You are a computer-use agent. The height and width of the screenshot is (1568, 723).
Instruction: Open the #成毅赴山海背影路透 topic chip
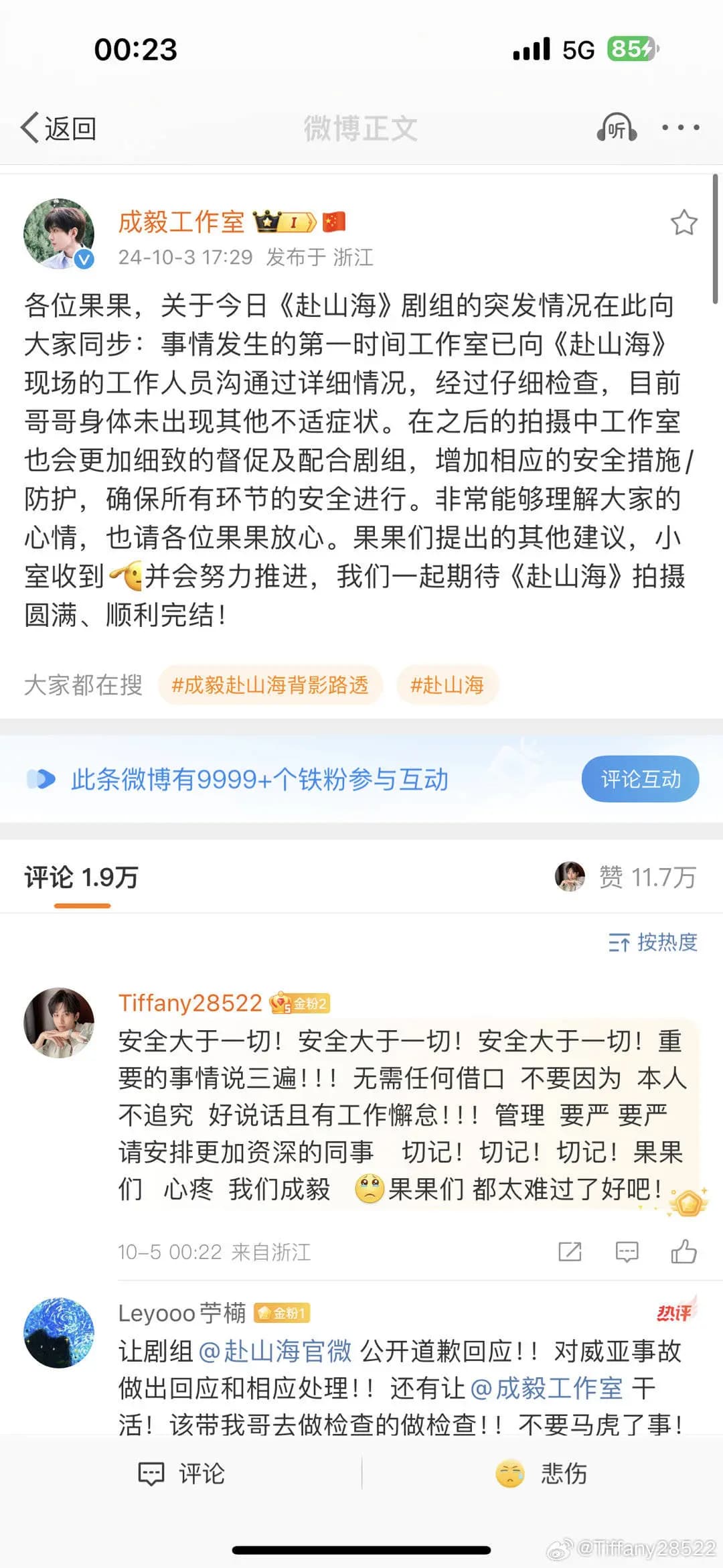pos(270,685)
